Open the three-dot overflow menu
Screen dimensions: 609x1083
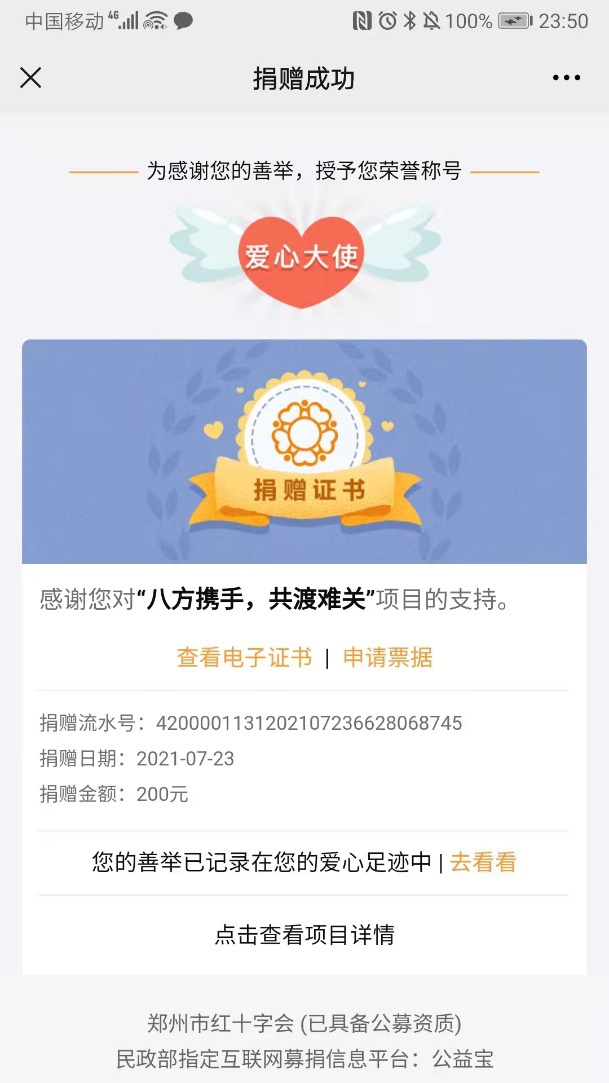coord(566,78)
